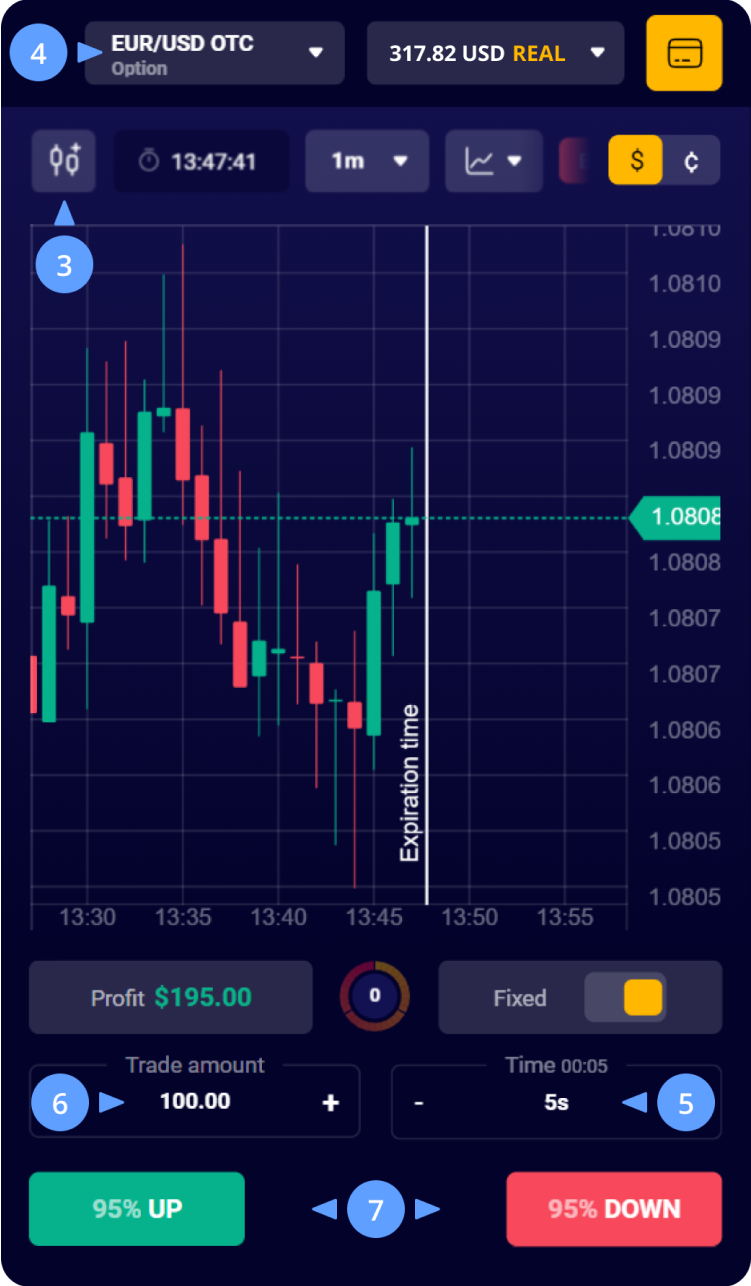751x1286 pixels.
Task: Open the EUR/USD OTC asset selector
Action: pos(214,53)
